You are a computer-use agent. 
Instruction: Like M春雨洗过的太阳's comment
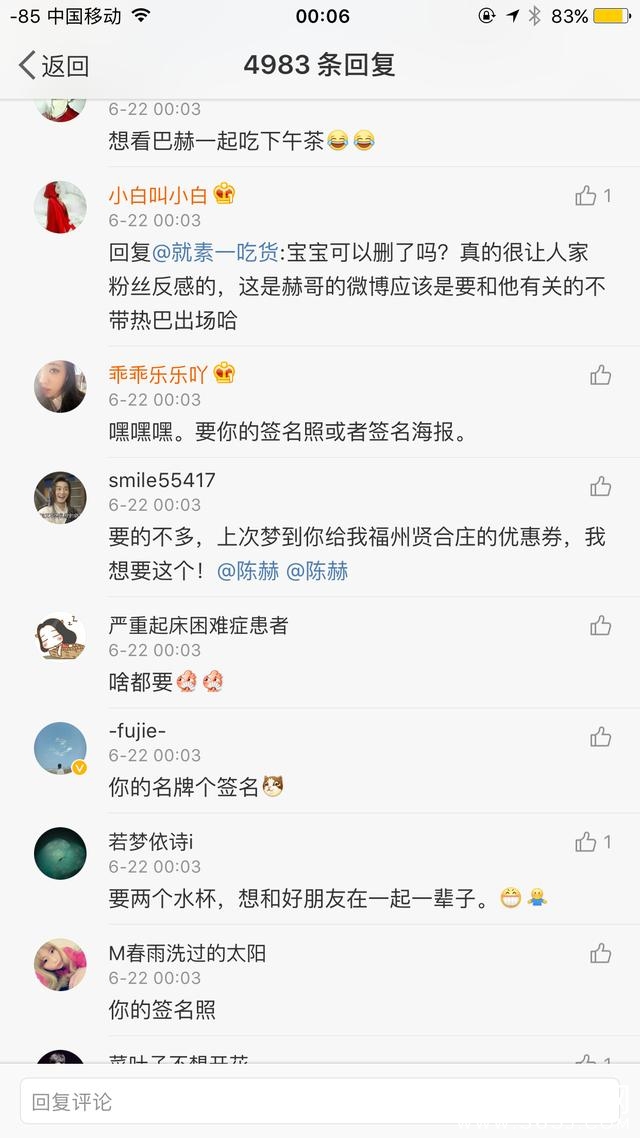tap(600, 953)
